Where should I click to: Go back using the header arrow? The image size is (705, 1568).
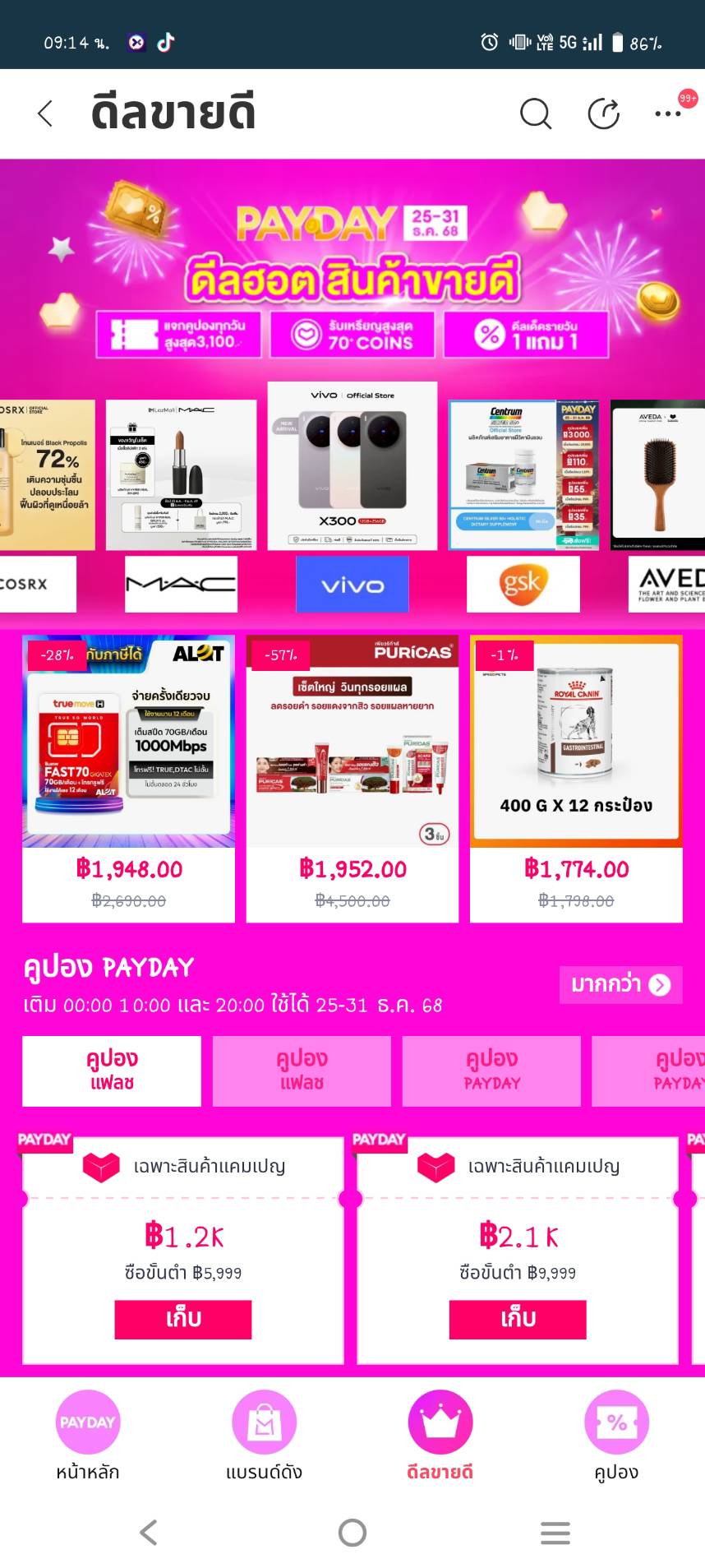pos(46,113)
